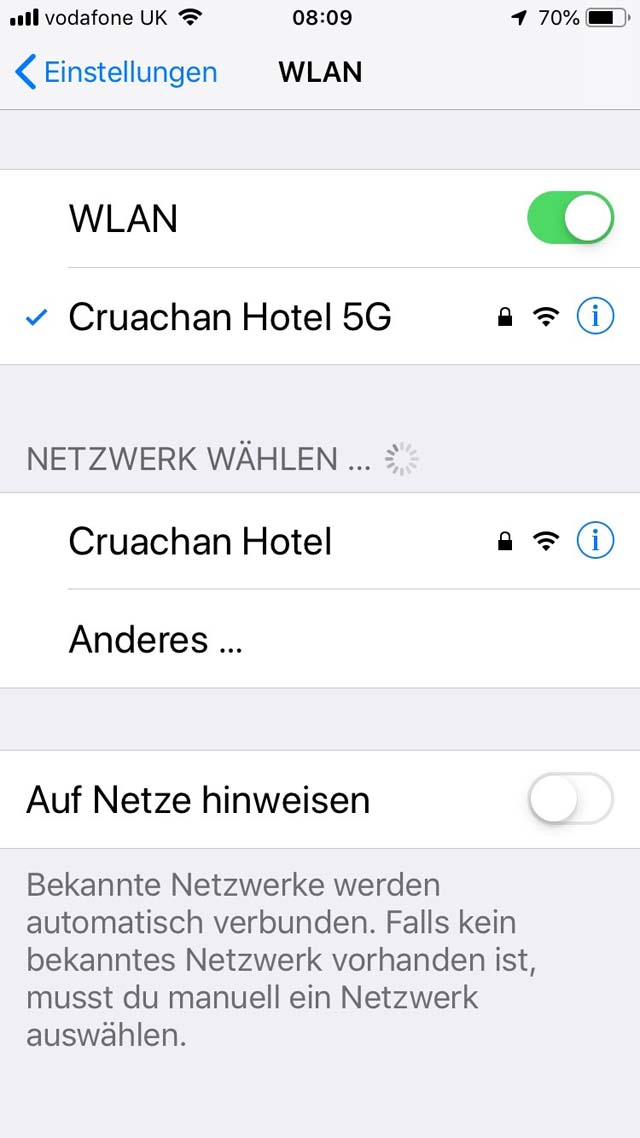The width and height of the screenshot is (640, 1138).
Task: Choose Anderes to add another network
Action: (x=320, y=639)
